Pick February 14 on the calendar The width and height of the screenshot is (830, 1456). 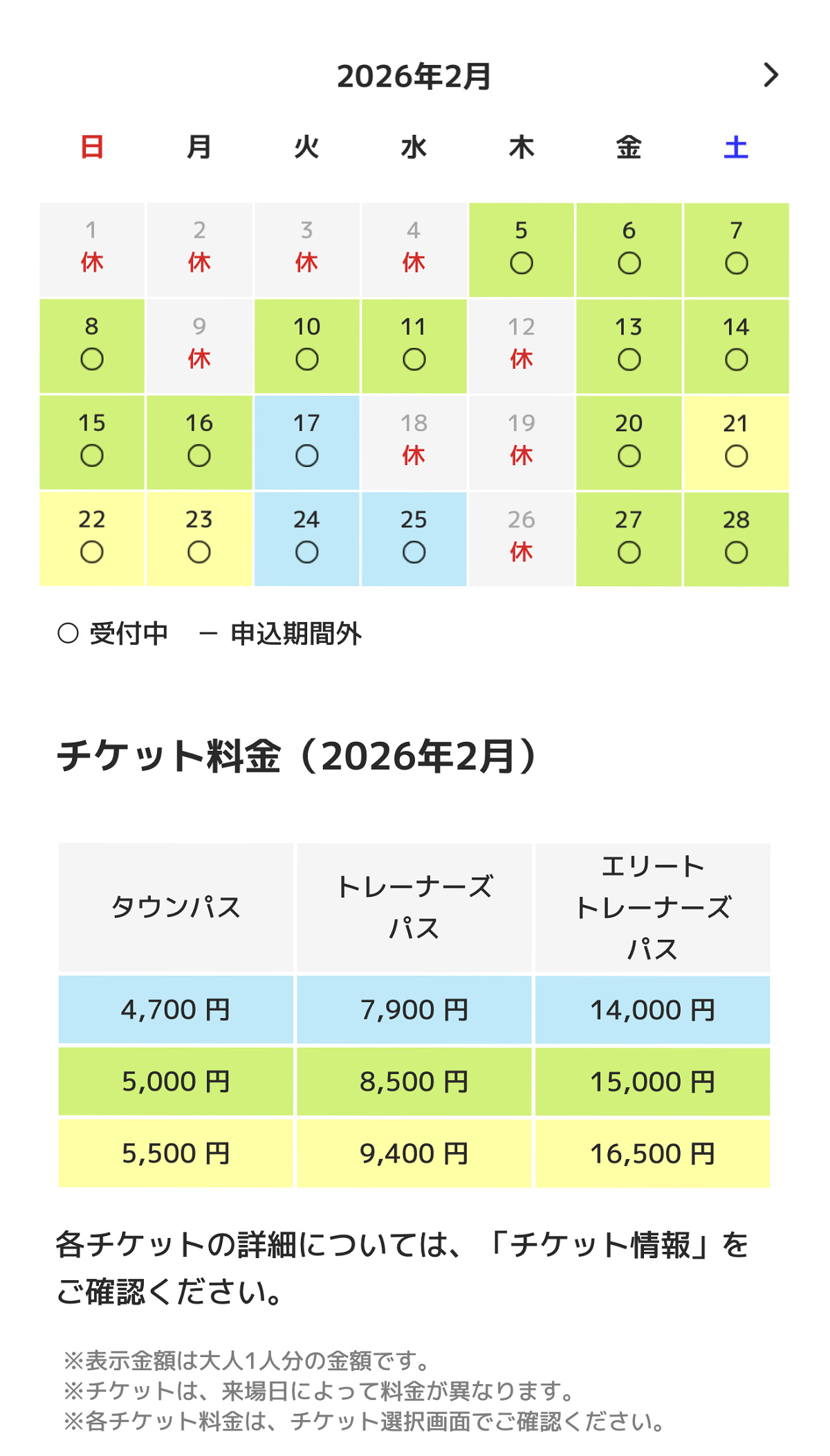(x=736, y=346)
